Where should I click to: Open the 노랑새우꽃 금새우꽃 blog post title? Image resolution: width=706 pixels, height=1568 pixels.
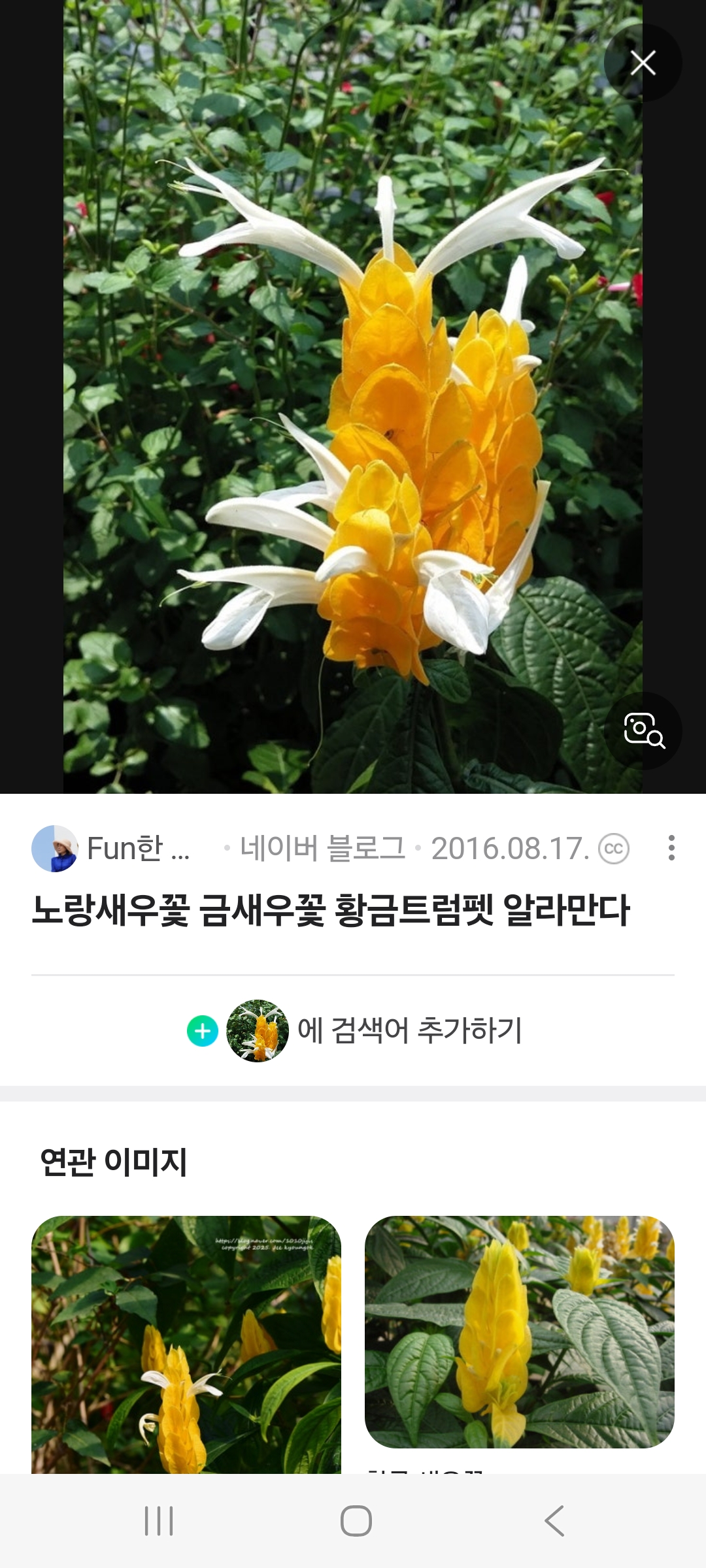(330, 909)
